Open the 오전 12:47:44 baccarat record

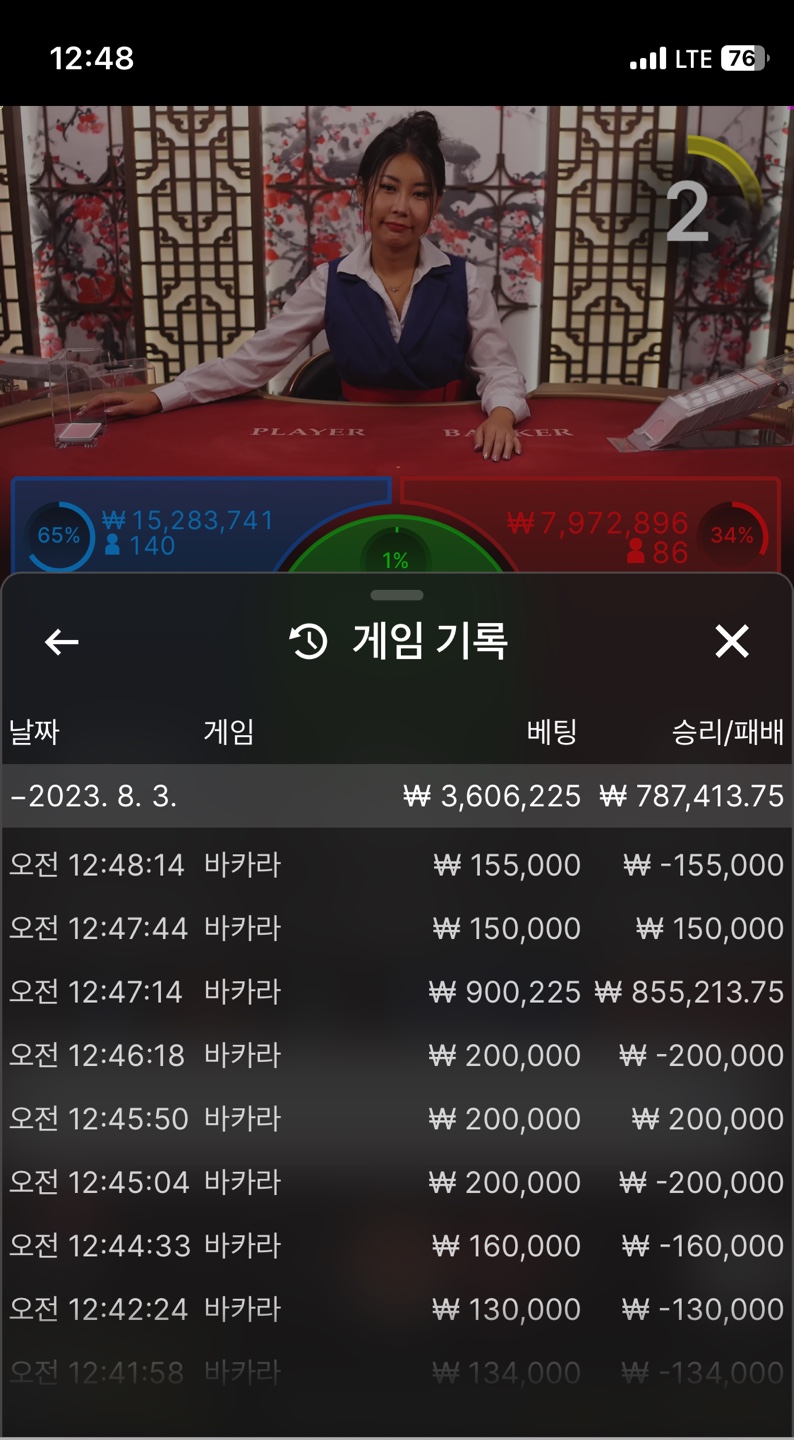point(397,928)
